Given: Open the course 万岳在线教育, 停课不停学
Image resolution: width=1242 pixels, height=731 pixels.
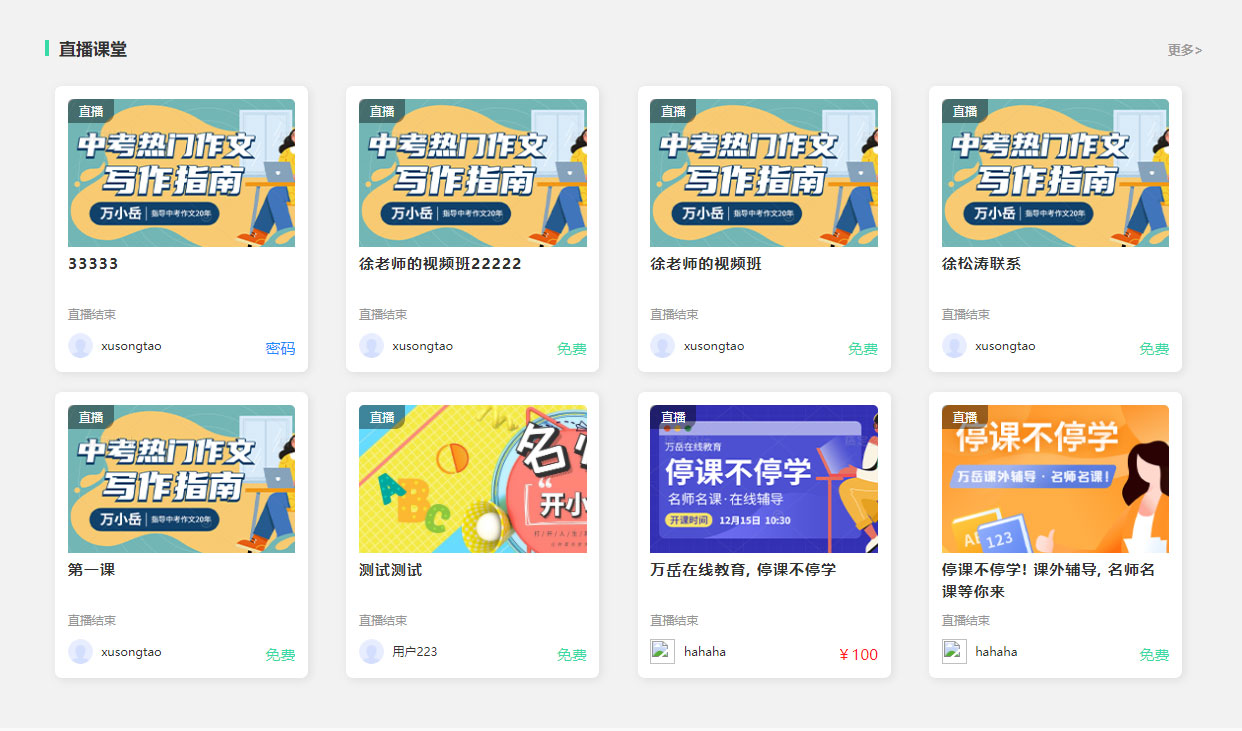Looking at the screenshot, I should tap(743, 570).
